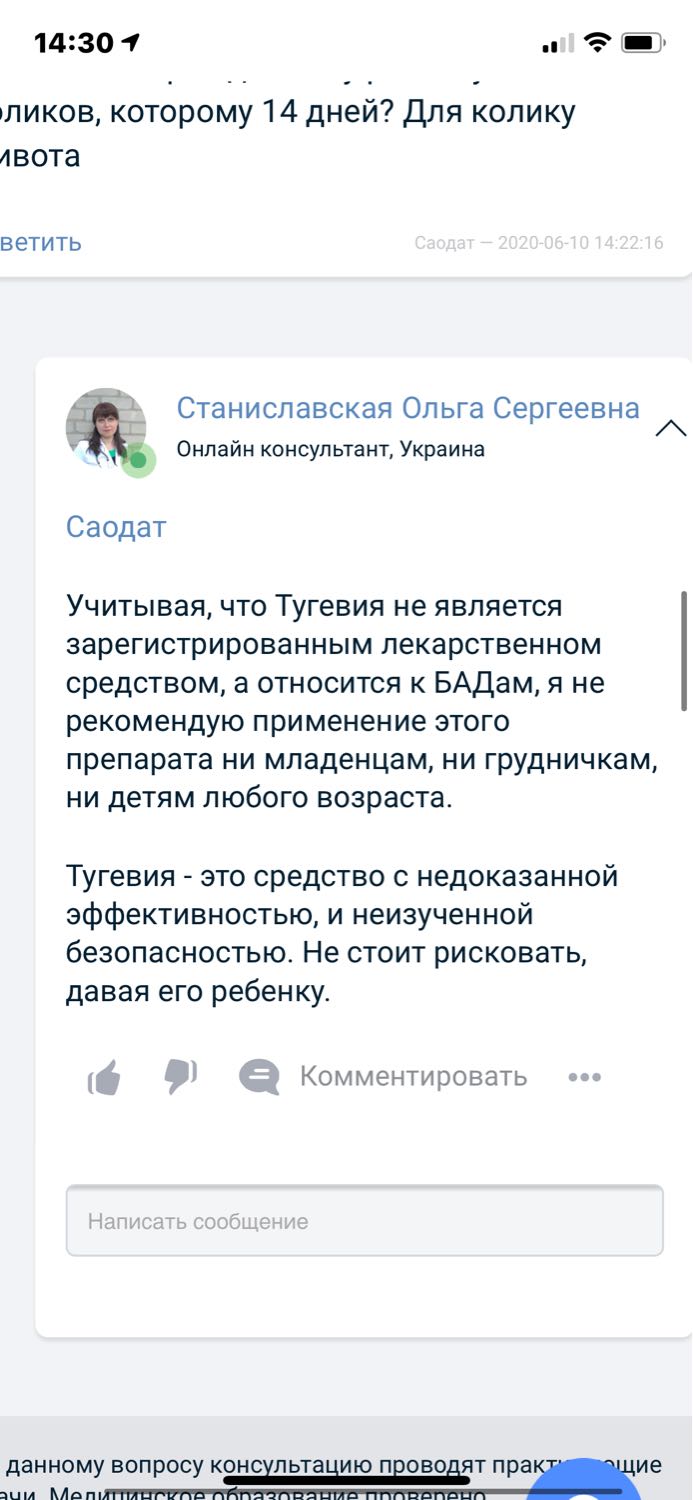This screenshot has height=1500, width=693.
Task: Open the three-dot more options menu
Action: [585, 1077]
